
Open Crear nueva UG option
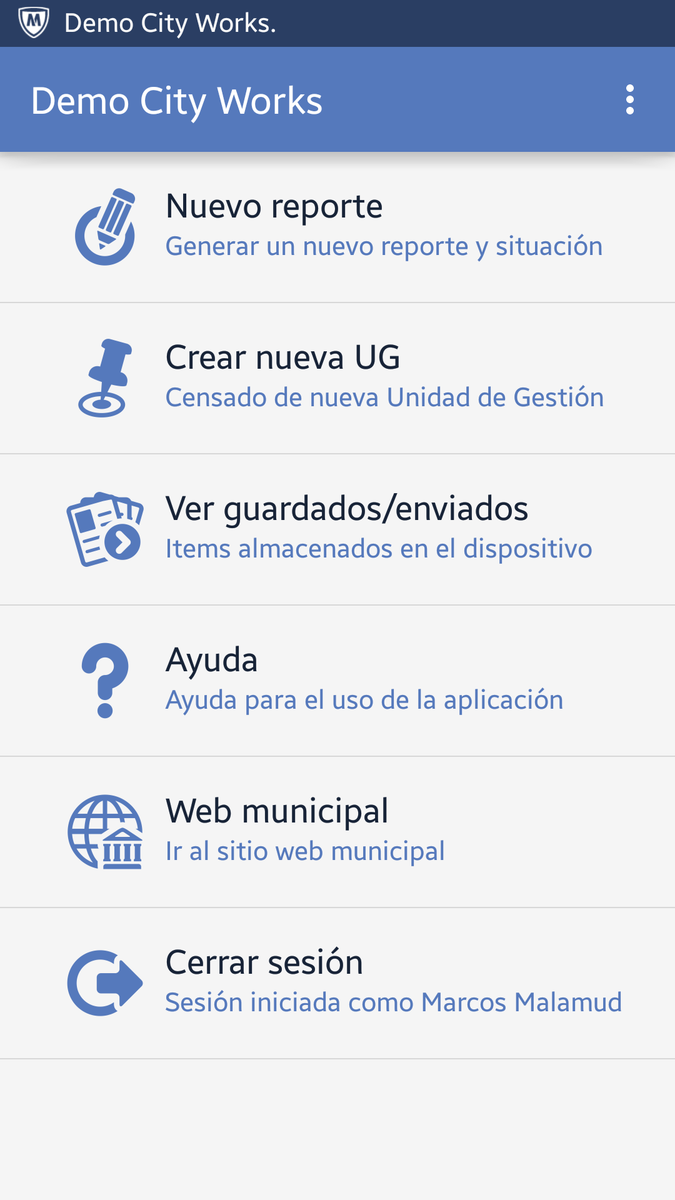pos(337,377)
